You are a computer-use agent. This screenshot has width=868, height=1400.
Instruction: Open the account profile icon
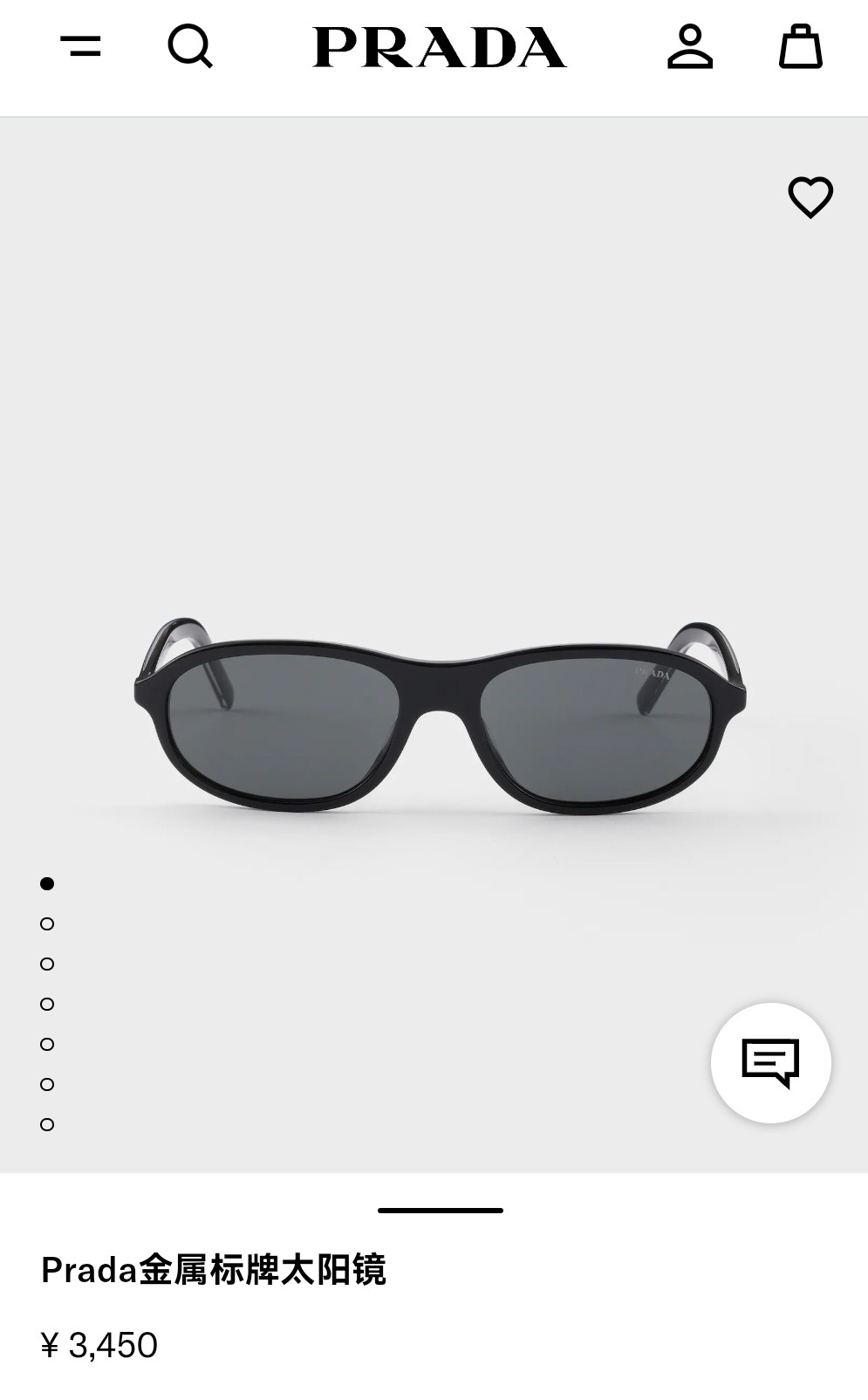[690, 46]
